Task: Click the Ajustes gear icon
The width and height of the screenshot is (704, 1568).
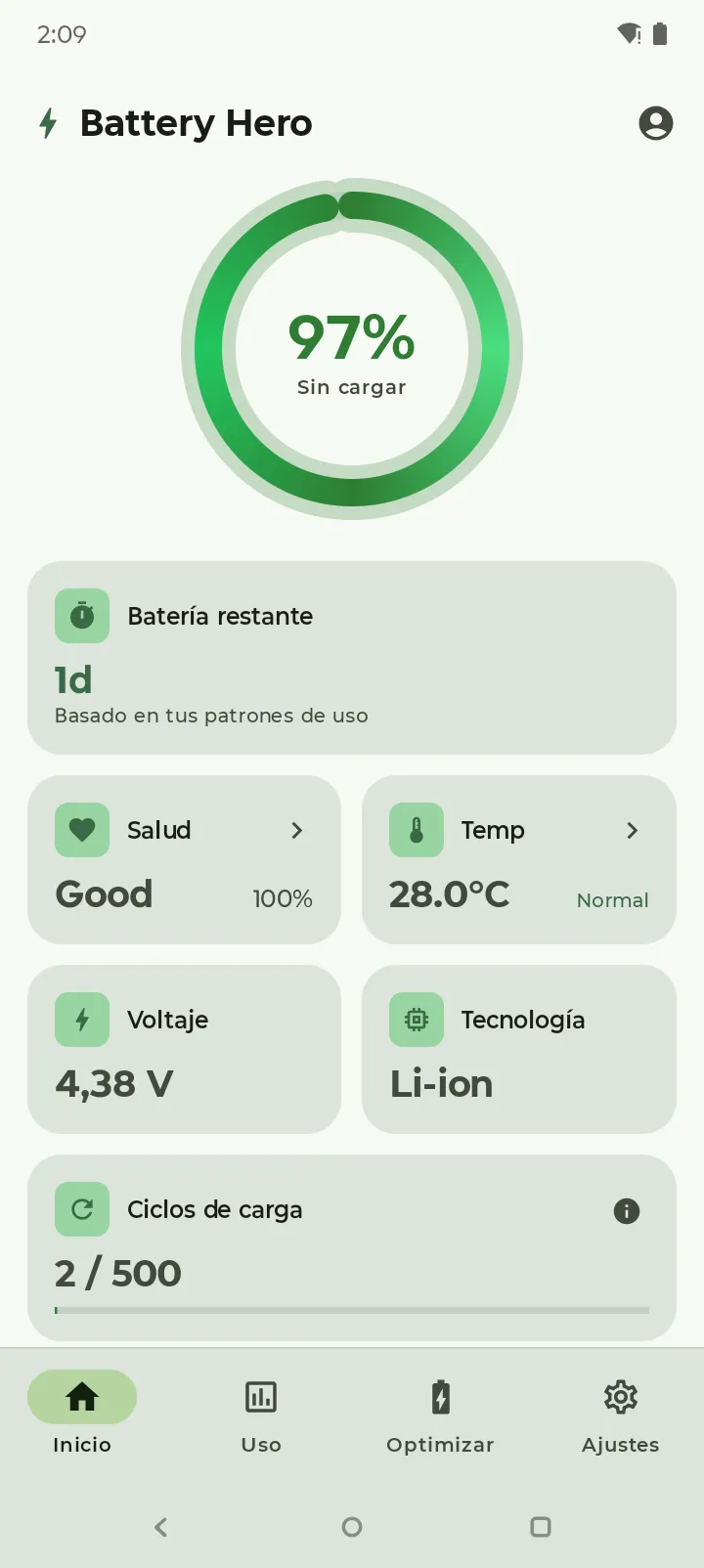Action: tap(620, 1397)
